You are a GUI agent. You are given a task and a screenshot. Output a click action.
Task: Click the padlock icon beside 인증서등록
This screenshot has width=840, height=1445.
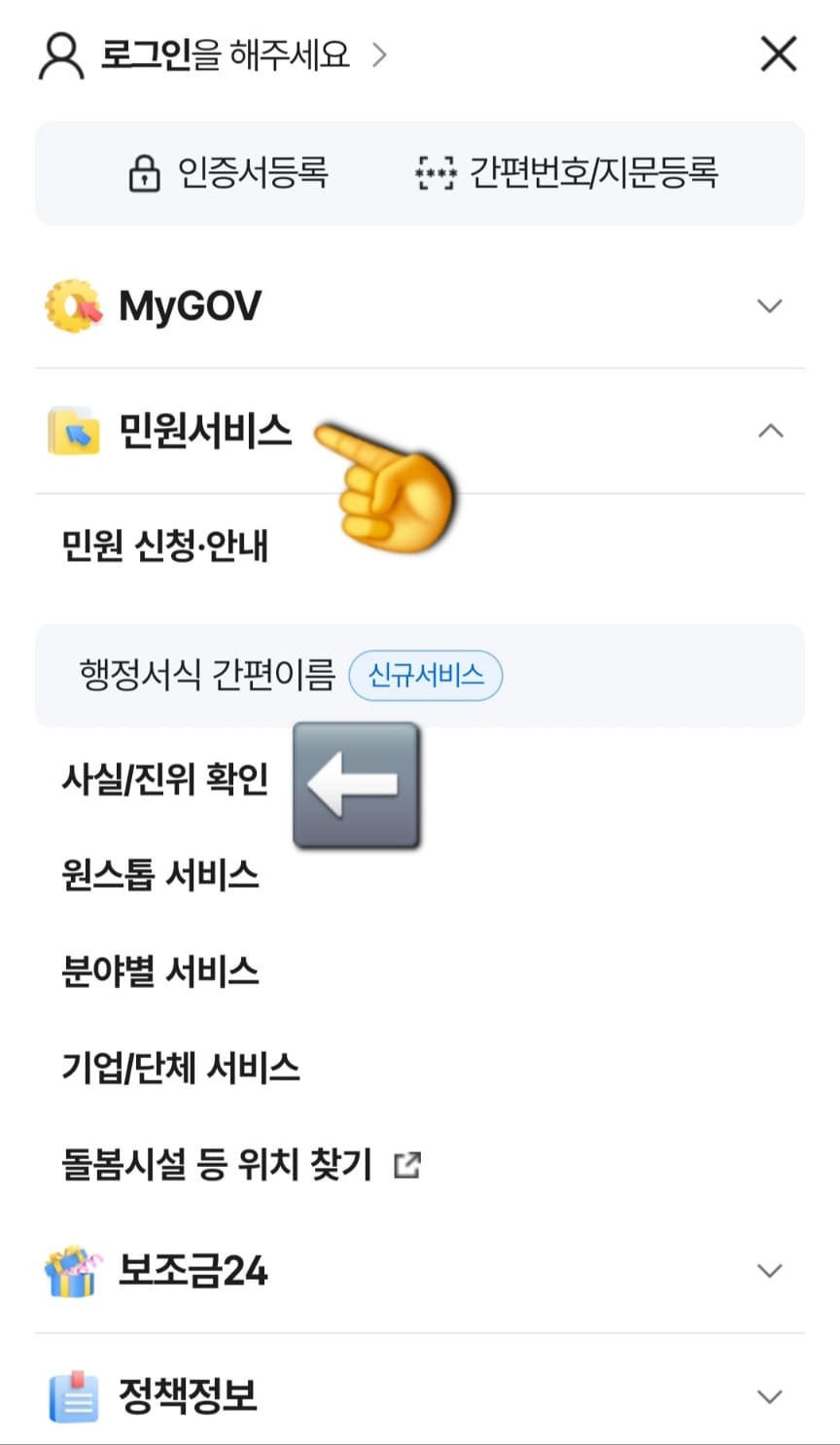(144, 172)
